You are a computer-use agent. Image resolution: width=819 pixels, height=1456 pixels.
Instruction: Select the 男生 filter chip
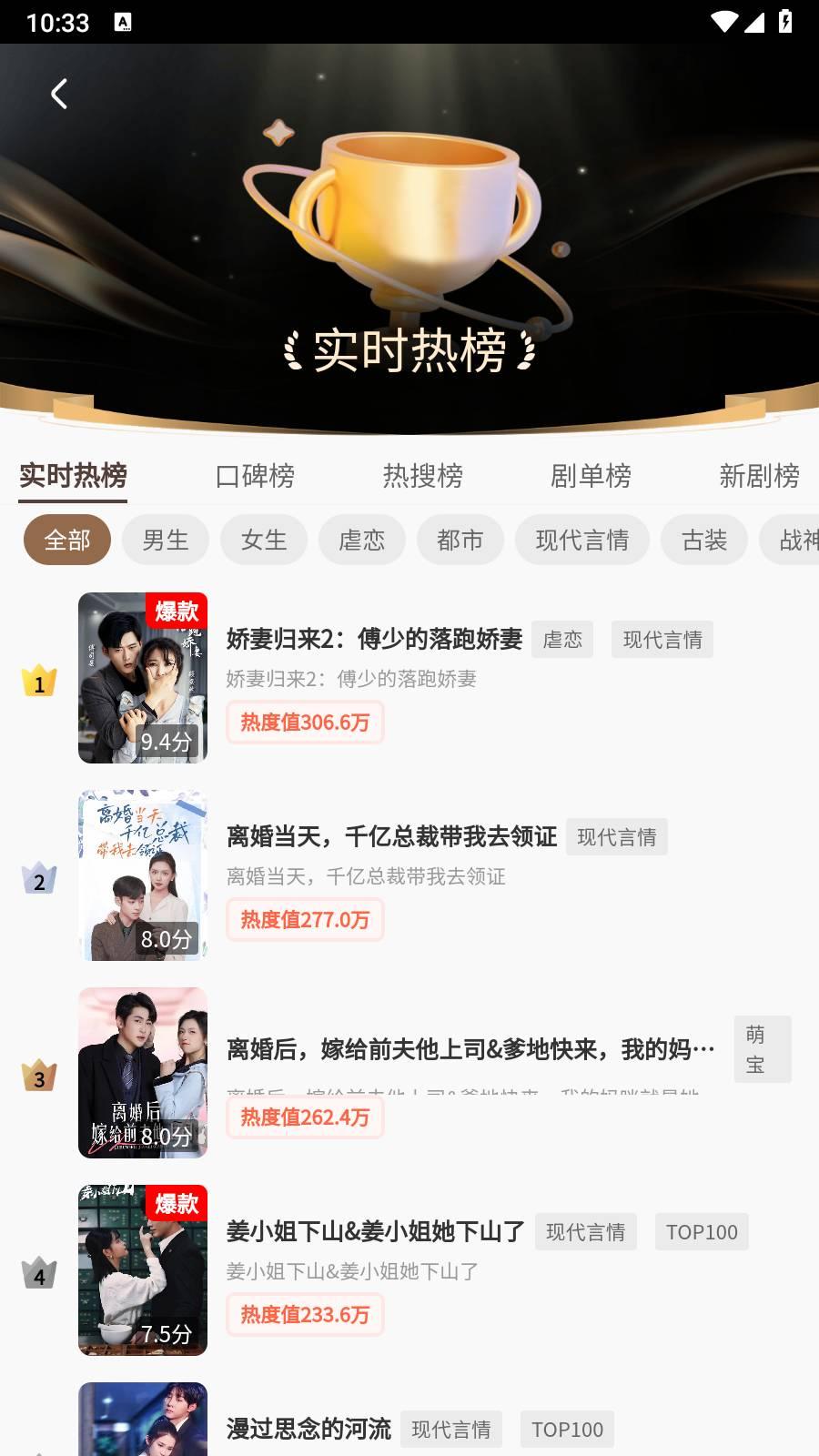point(165,540)
